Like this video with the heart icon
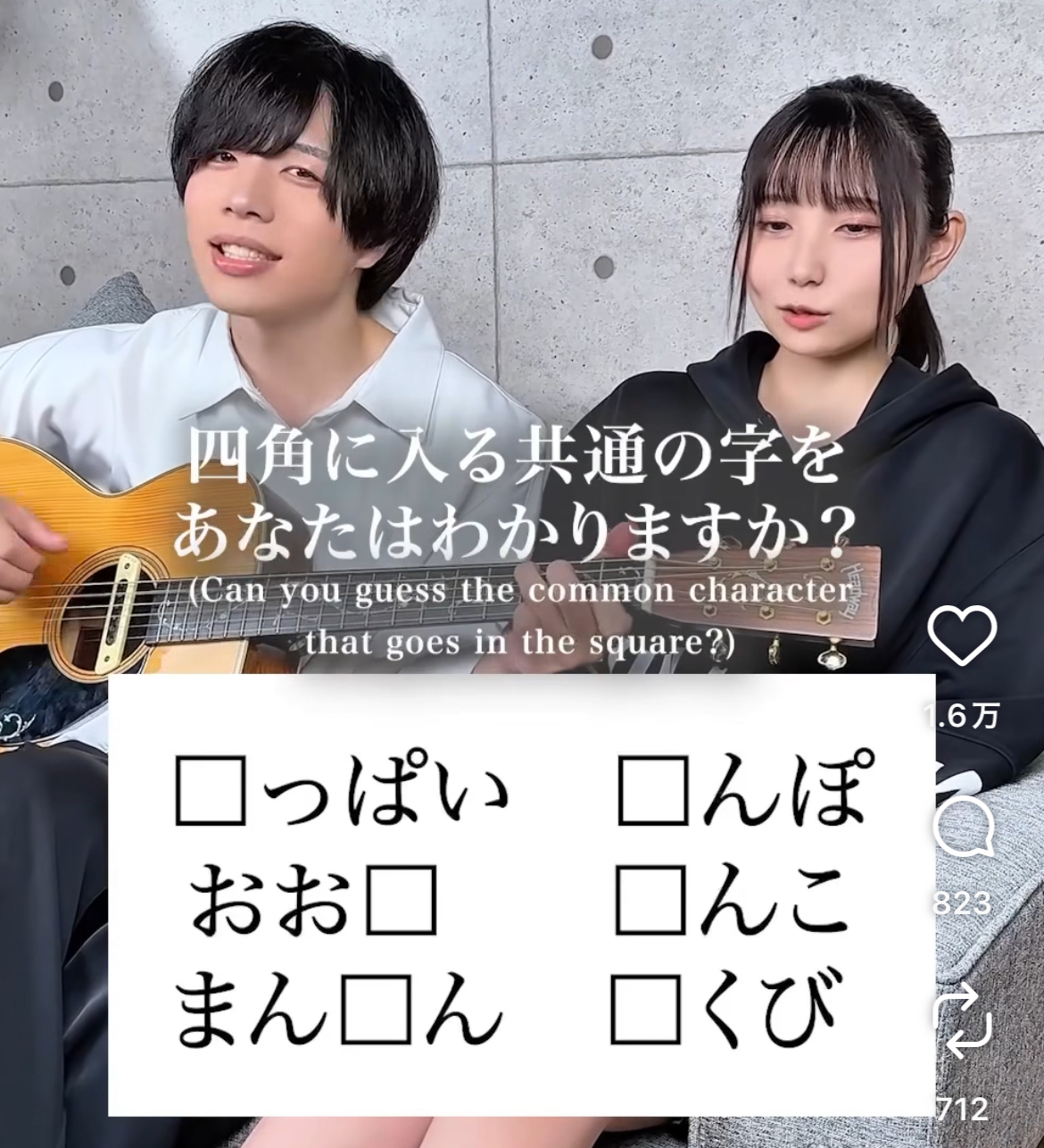1044x1148 pixels. pos(963,636)
